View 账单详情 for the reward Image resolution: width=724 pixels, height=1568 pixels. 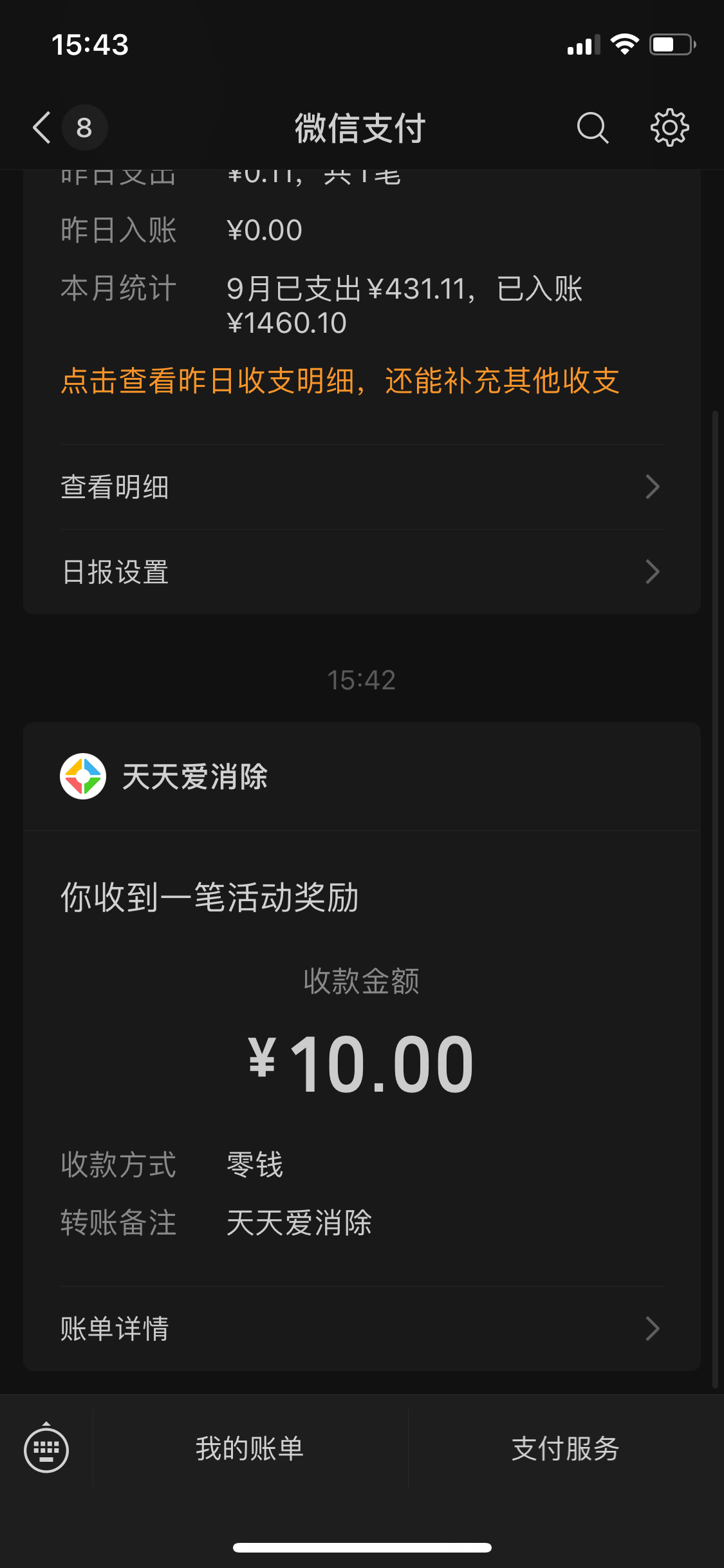click(362, 1329)
